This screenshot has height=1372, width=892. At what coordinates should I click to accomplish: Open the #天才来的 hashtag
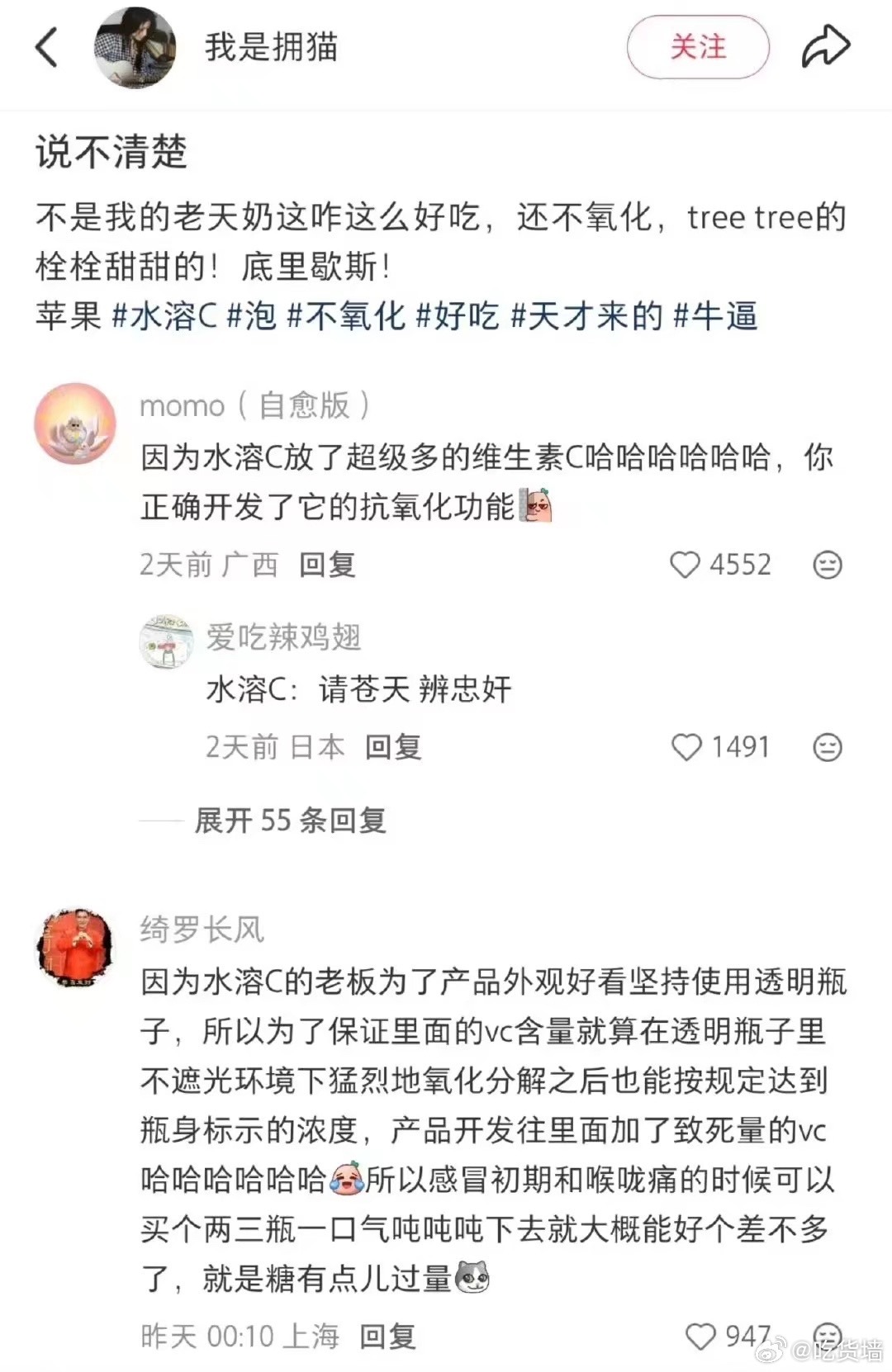click(x=586, y=316)
